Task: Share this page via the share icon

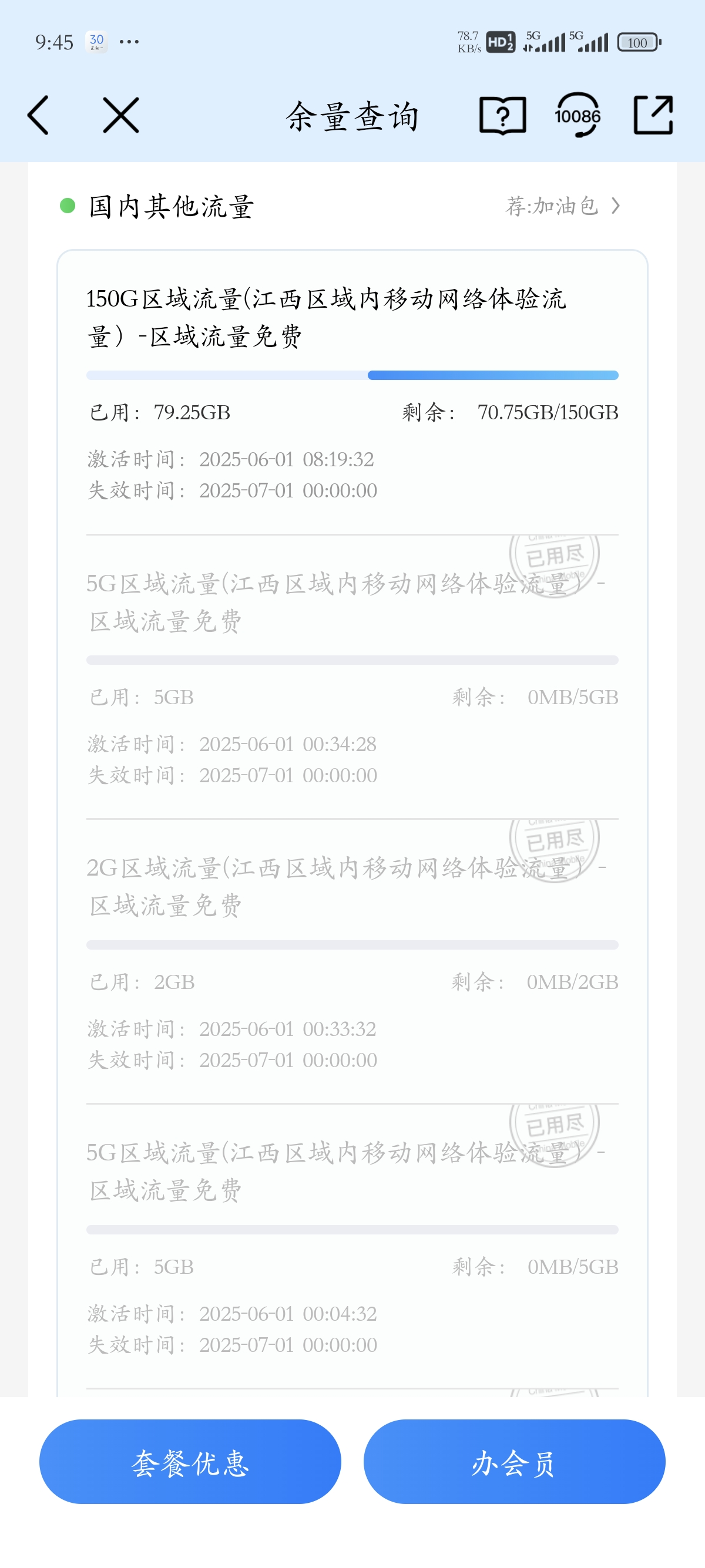Action: (x=653, y=115)
